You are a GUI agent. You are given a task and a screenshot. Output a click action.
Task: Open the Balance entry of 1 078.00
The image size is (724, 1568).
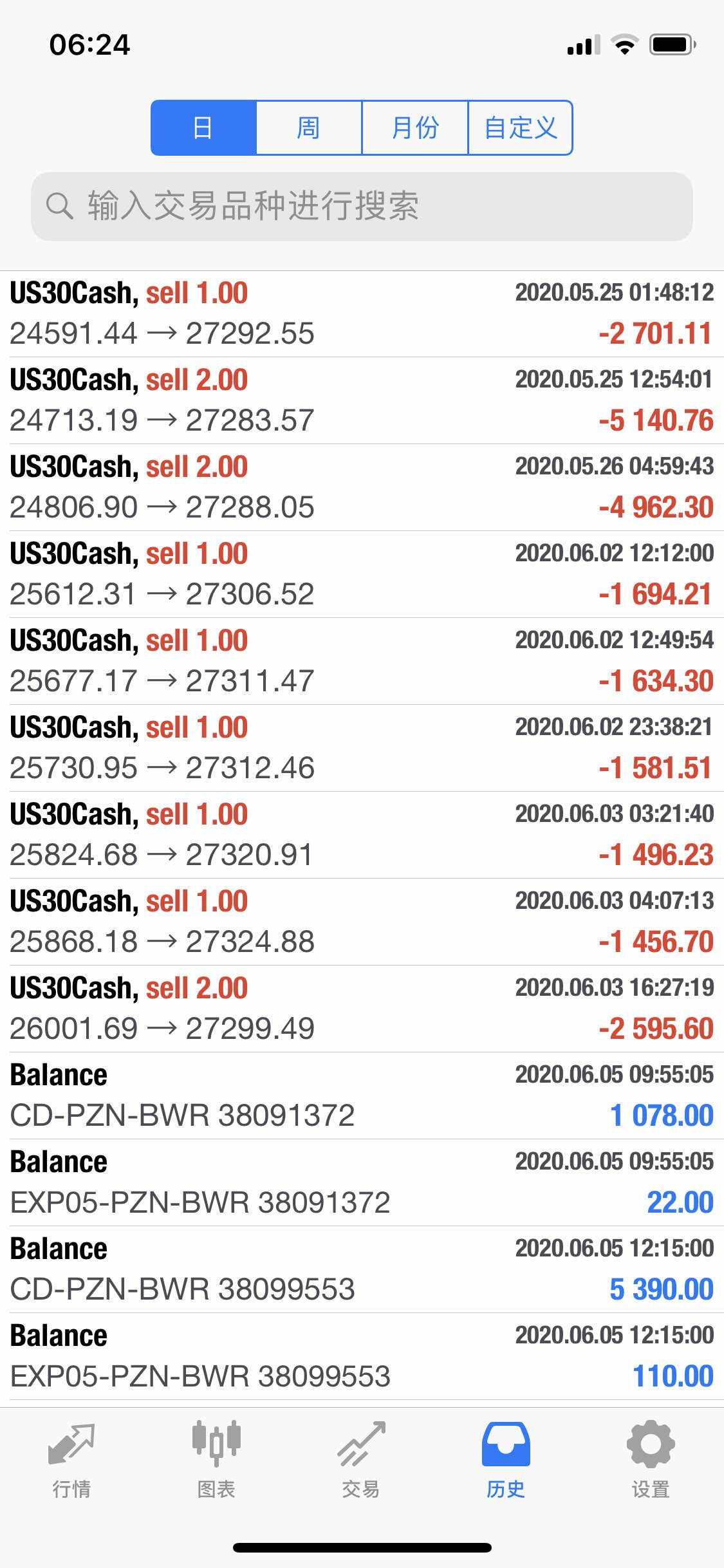[x=362, y=1096]
